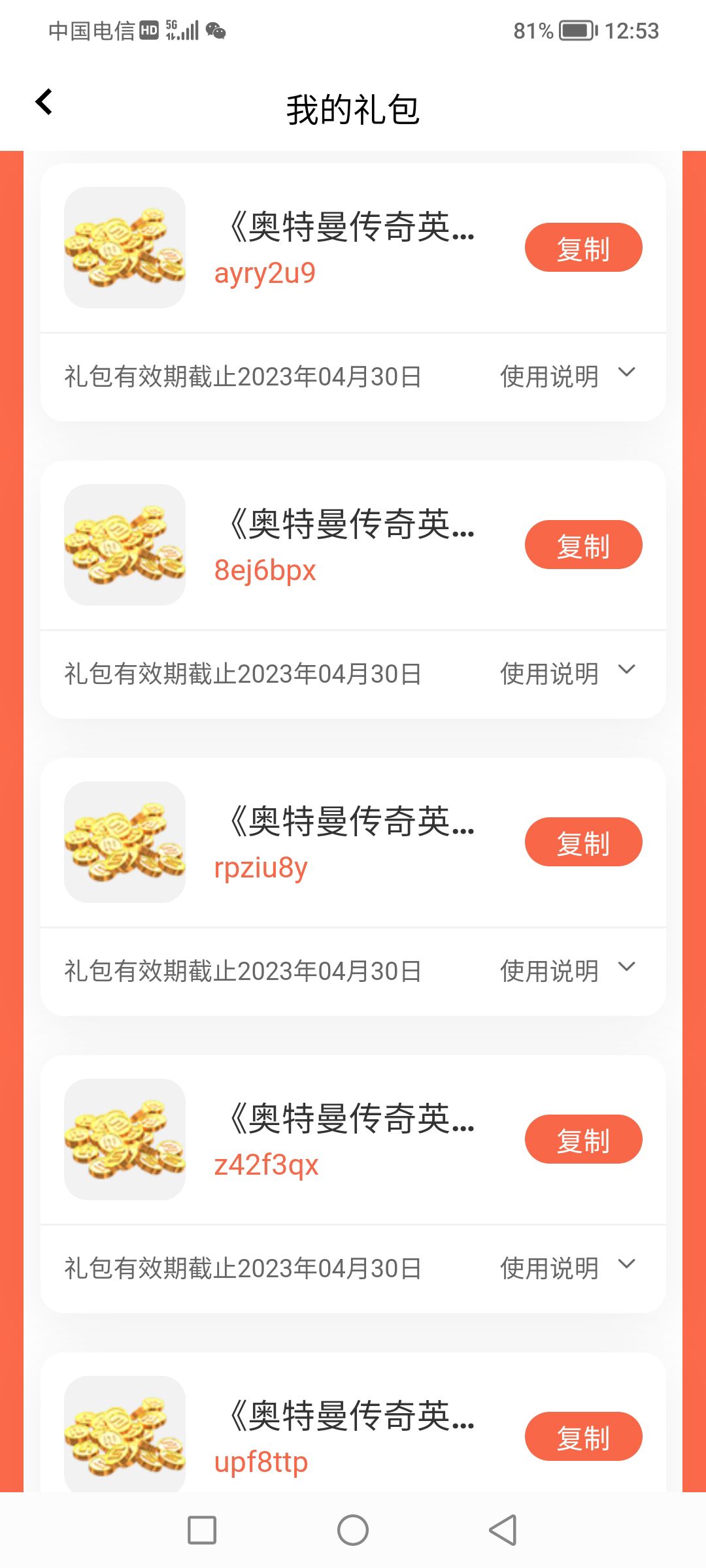Copy the gift code 8ej6bpx
This screenshot has width=706, height=1568.
point(583,545)
